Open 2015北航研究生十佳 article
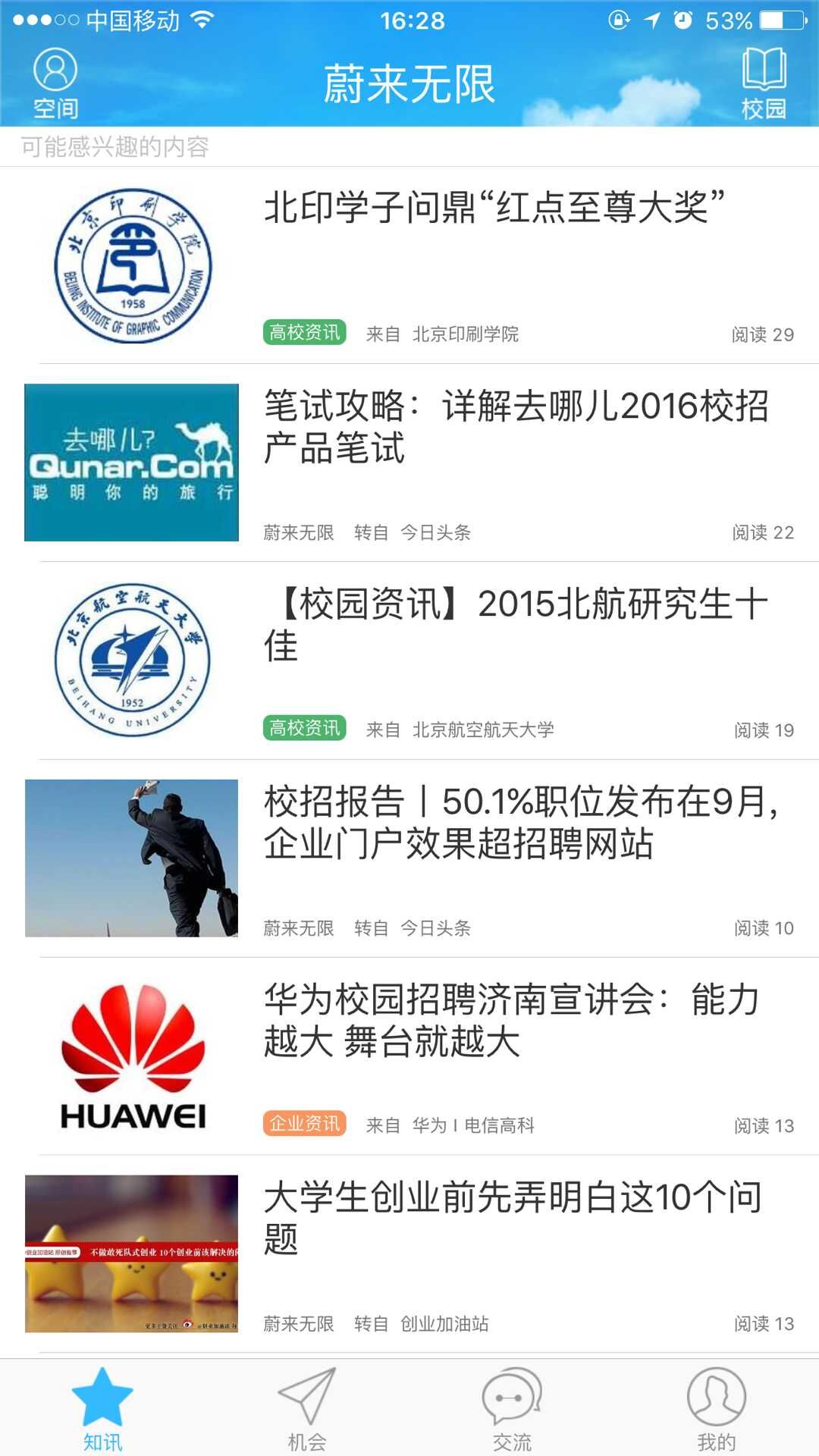 click(x=409, y=661)
